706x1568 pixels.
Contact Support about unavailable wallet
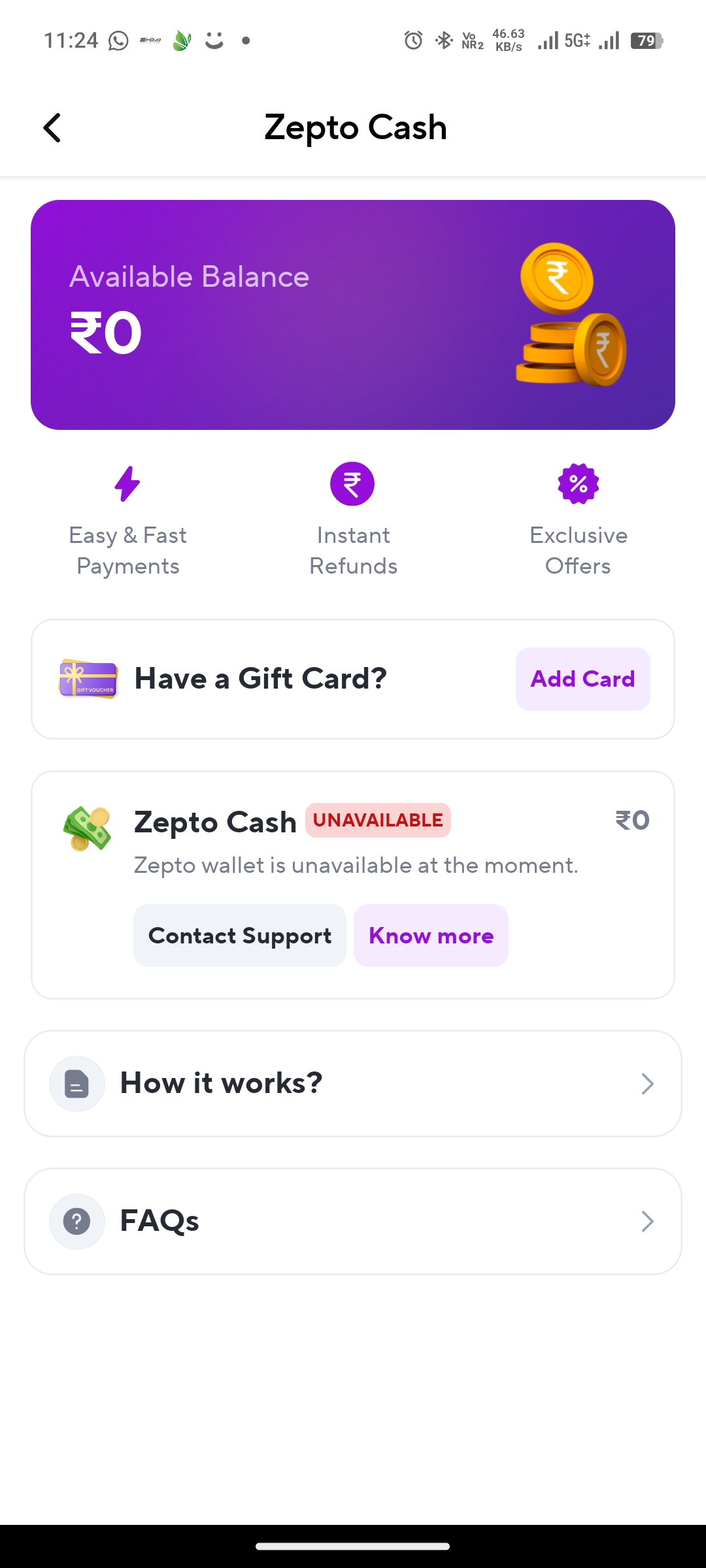tap(240, 936)
